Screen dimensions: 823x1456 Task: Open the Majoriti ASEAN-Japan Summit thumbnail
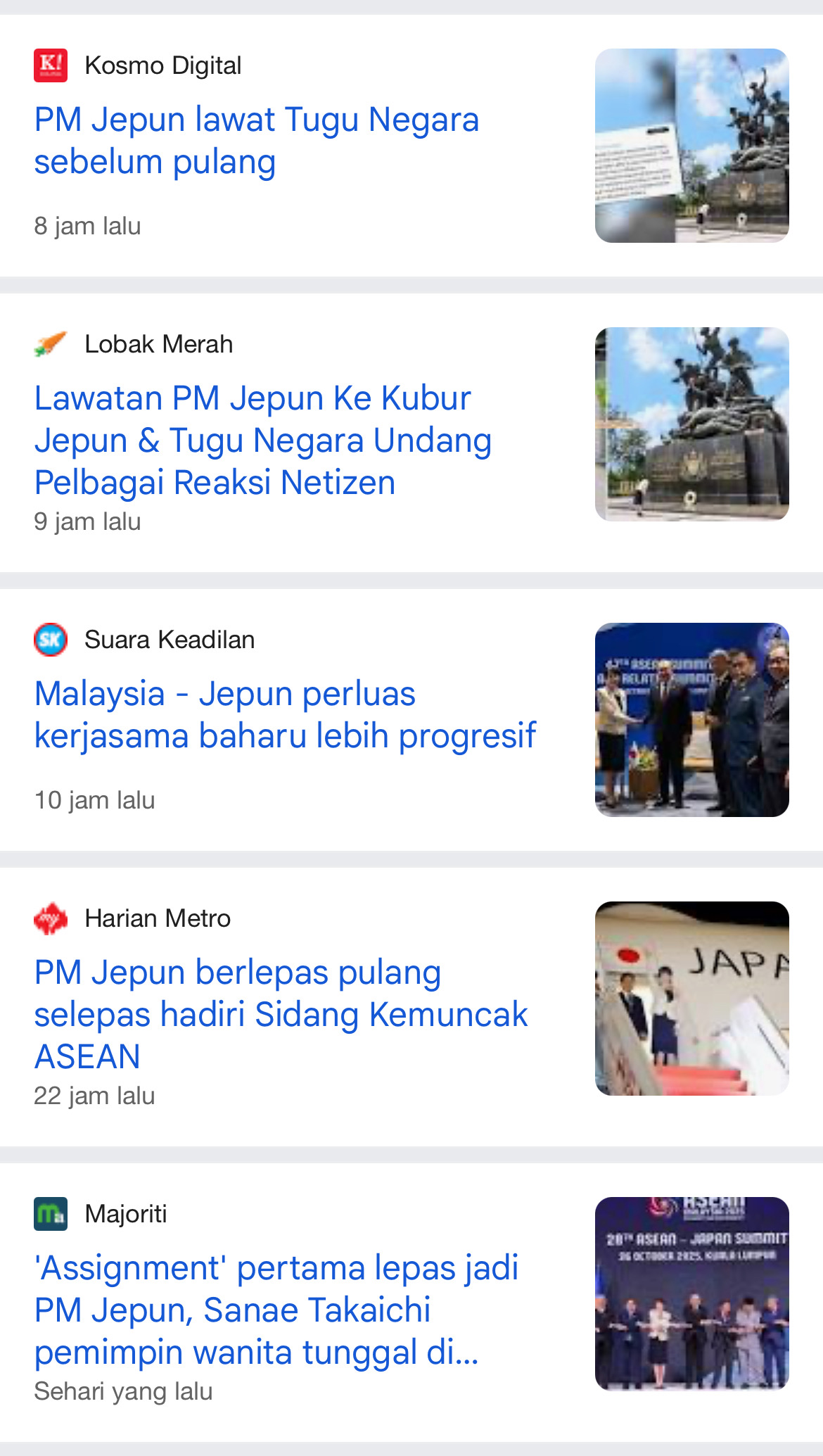pyautogui.click(x=691, y=1294)
